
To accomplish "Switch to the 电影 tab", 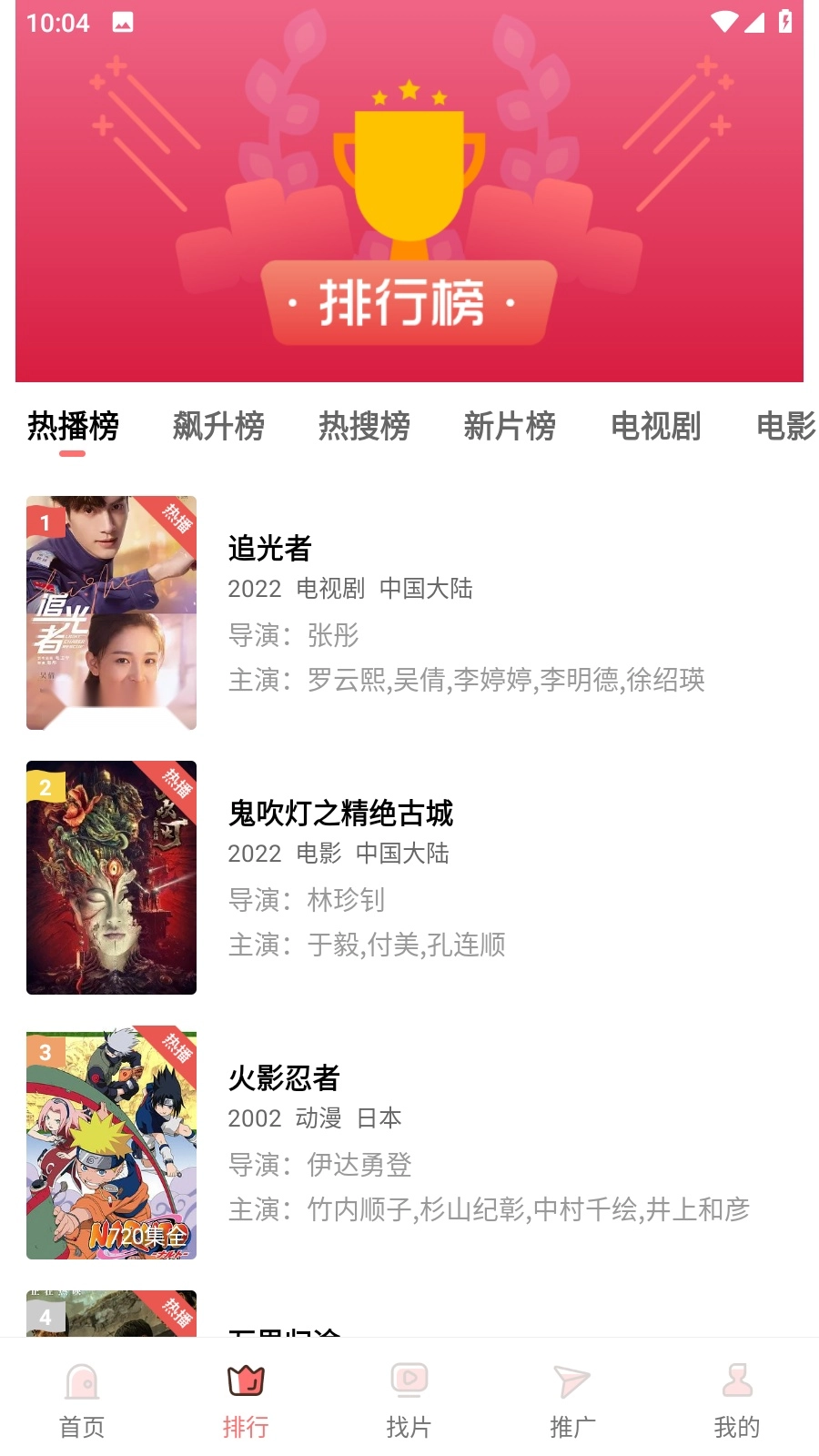I will pos(785,426).
